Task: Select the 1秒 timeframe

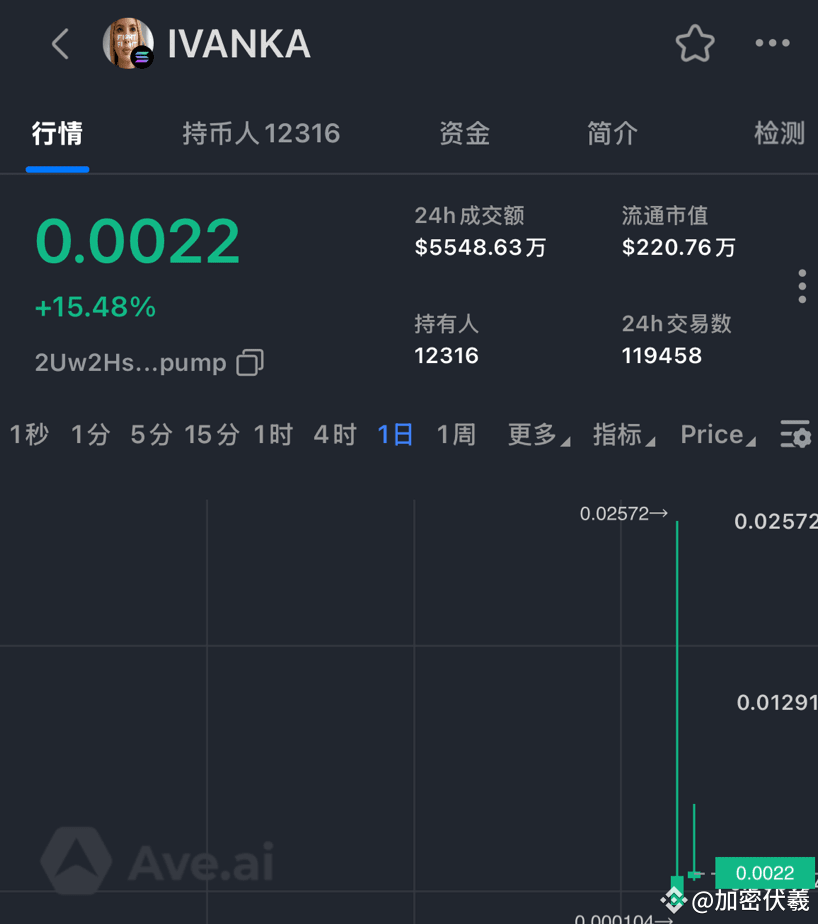Action: [x=29, y=434]
